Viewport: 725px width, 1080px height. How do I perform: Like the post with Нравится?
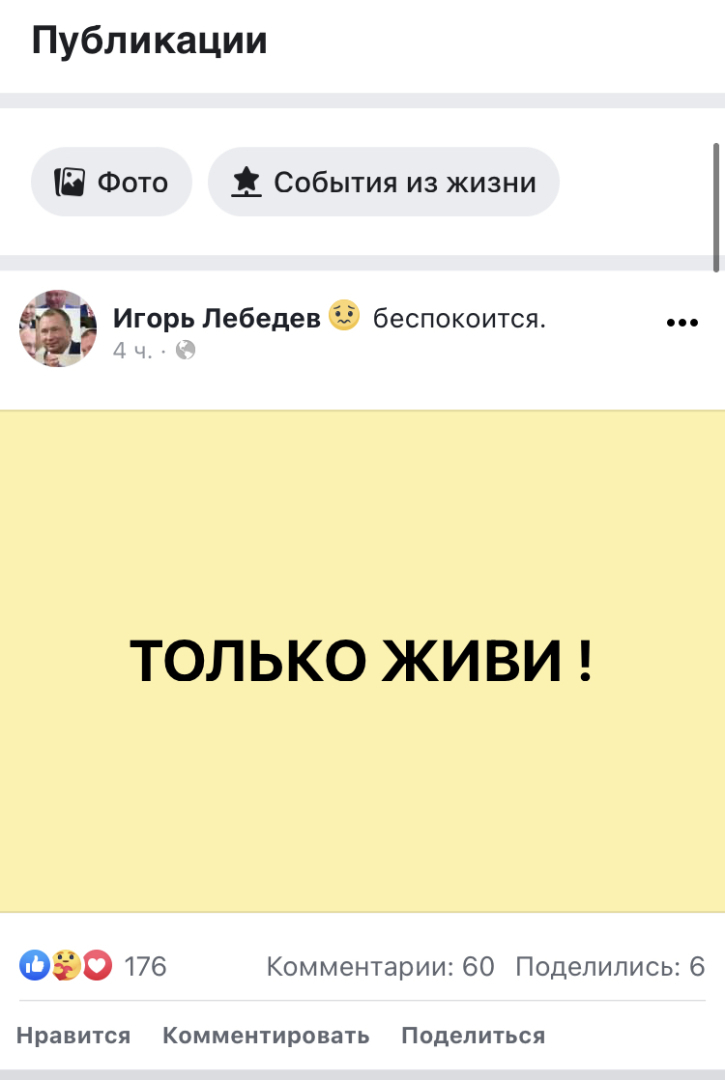tap(73, 1035)
